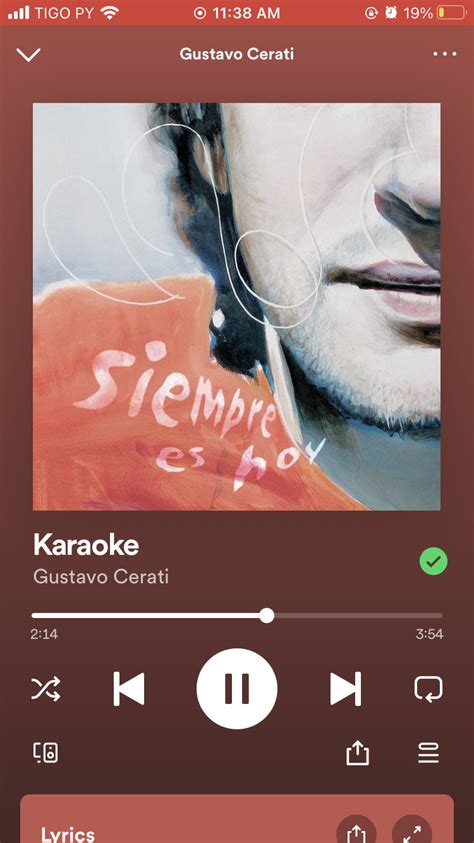
Task: Share this song
Action: point(357,753)
